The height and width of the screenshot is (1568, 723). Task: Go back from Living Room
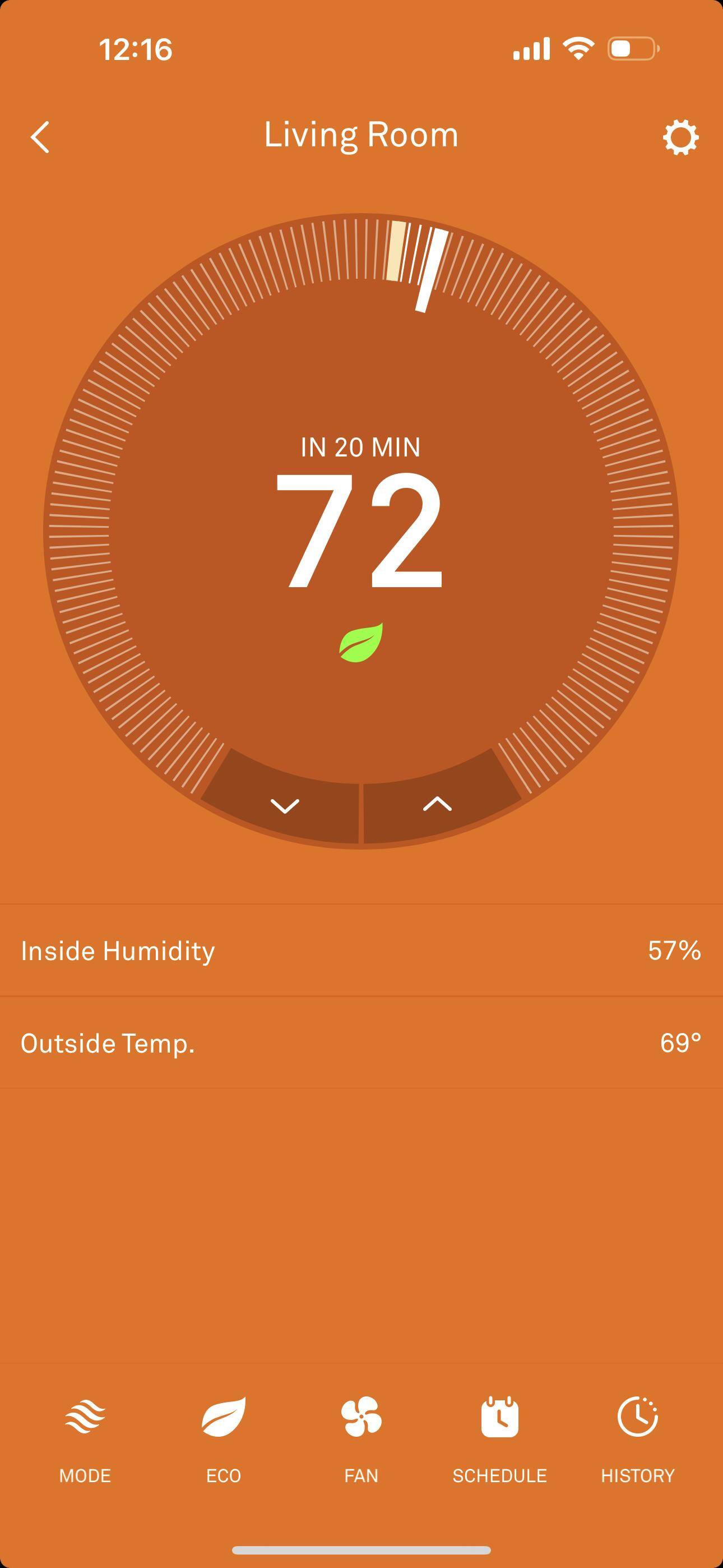pyautogui.click(x=40, y=137)
